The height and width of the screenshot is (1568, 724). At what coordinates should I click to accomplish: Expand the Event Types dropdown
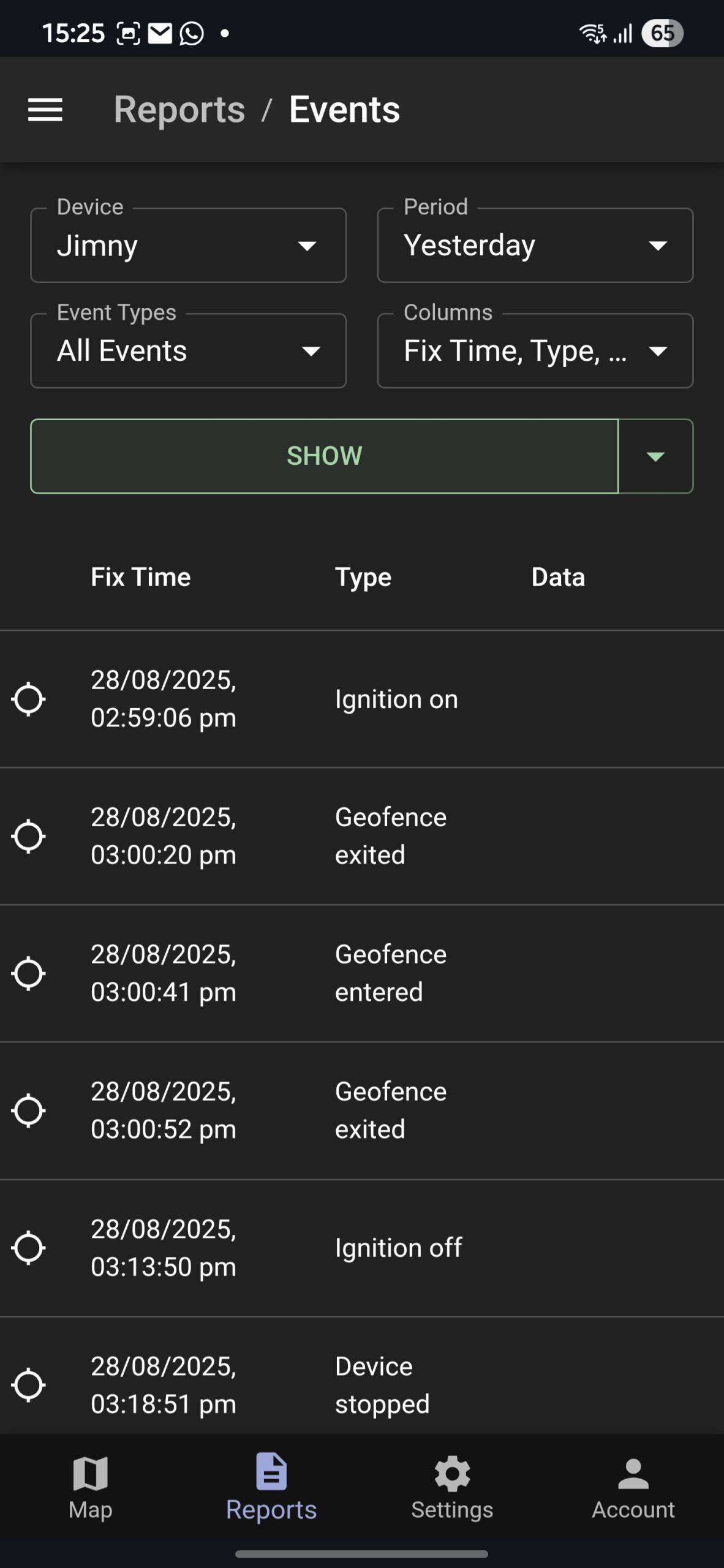point(189,350)
